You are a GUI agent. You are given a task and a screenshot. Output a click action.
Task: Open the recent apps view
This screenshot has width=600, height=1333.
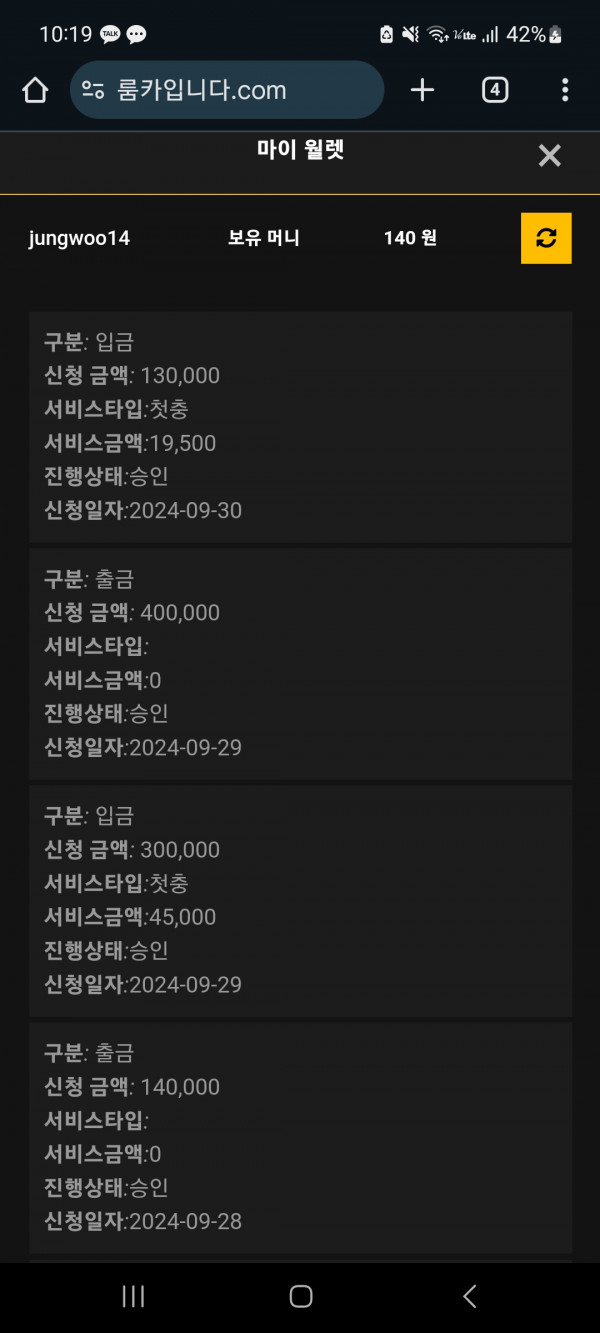[x=133, y=1296]
